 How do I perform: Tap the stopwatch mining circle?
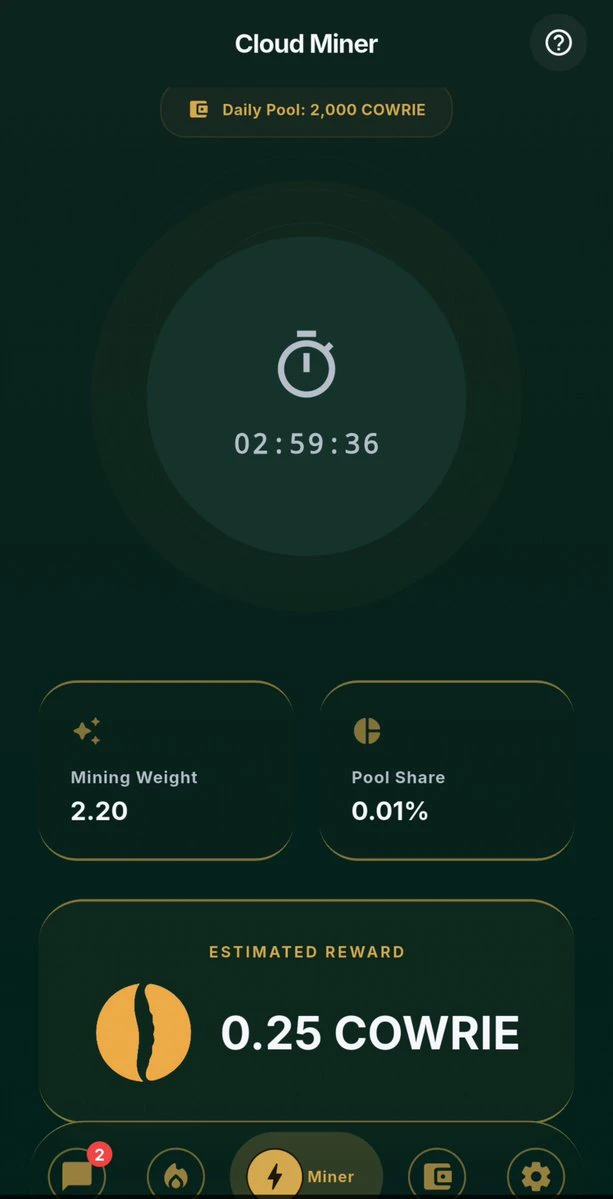click(x=306, y=396)
